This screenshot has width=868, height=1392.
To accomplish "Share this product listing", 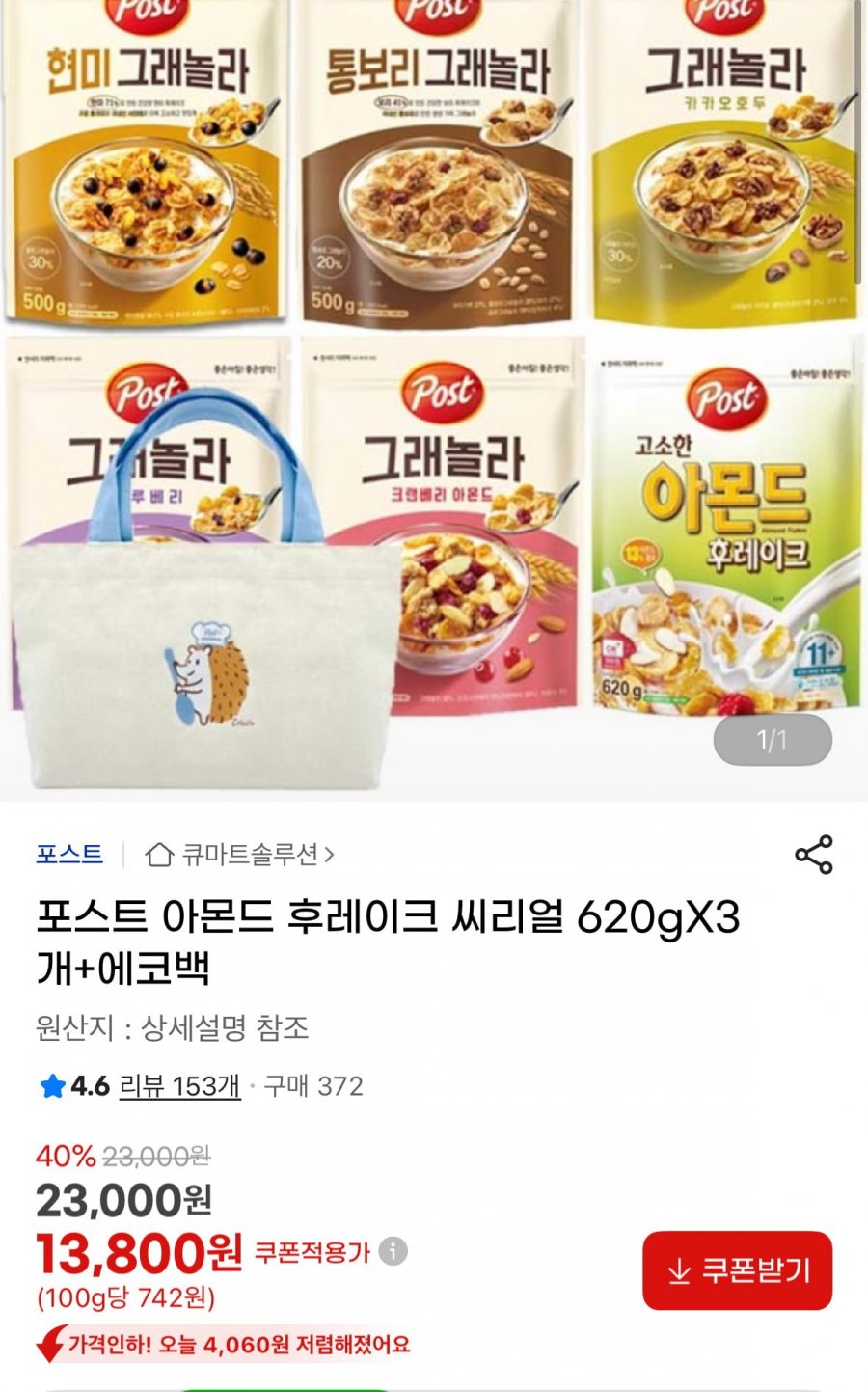I will pyautogui.click(x=813, y=855).
